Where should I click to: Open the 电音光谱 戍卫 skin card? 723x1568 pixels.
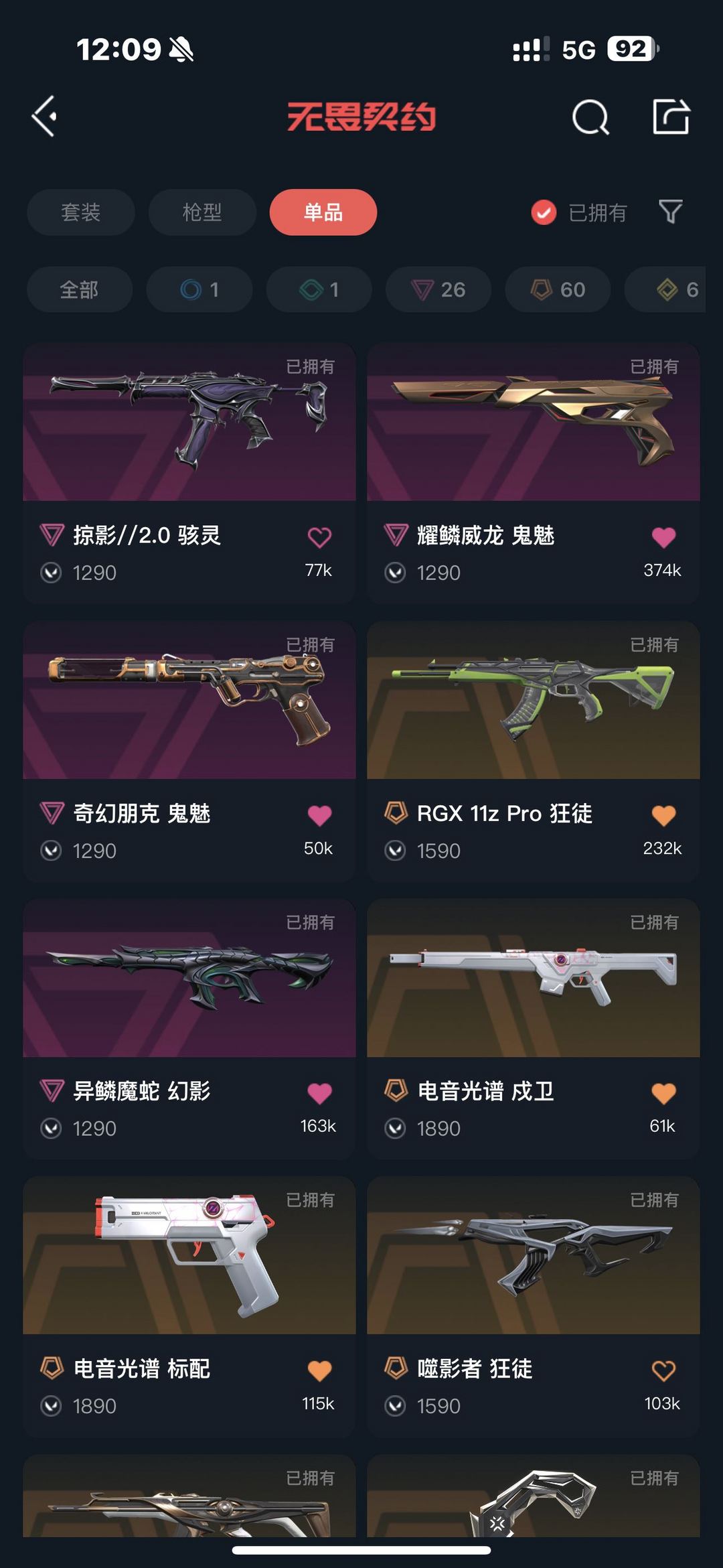[x=534, y=1029]
